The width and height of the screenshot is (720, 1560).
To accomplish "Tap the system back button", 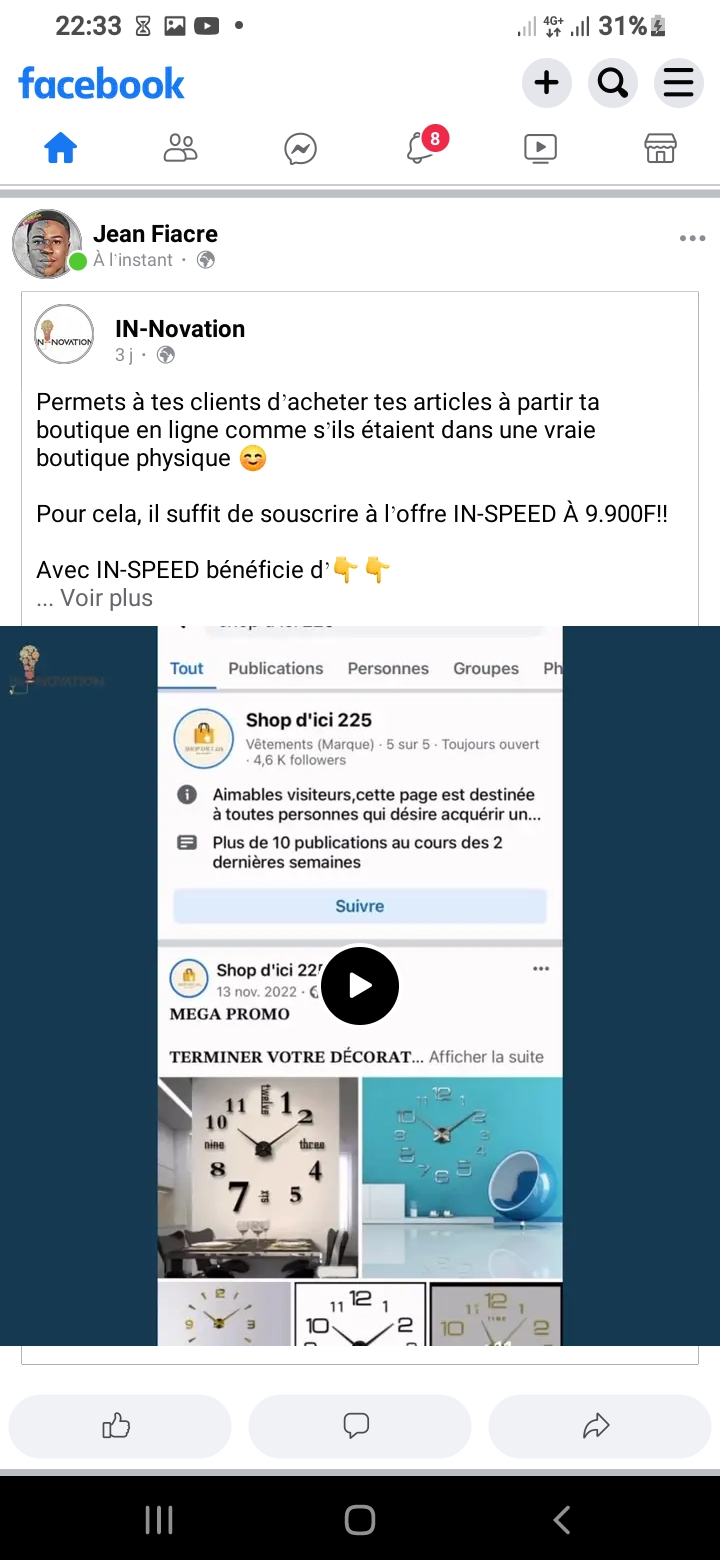I will 562,1520.
